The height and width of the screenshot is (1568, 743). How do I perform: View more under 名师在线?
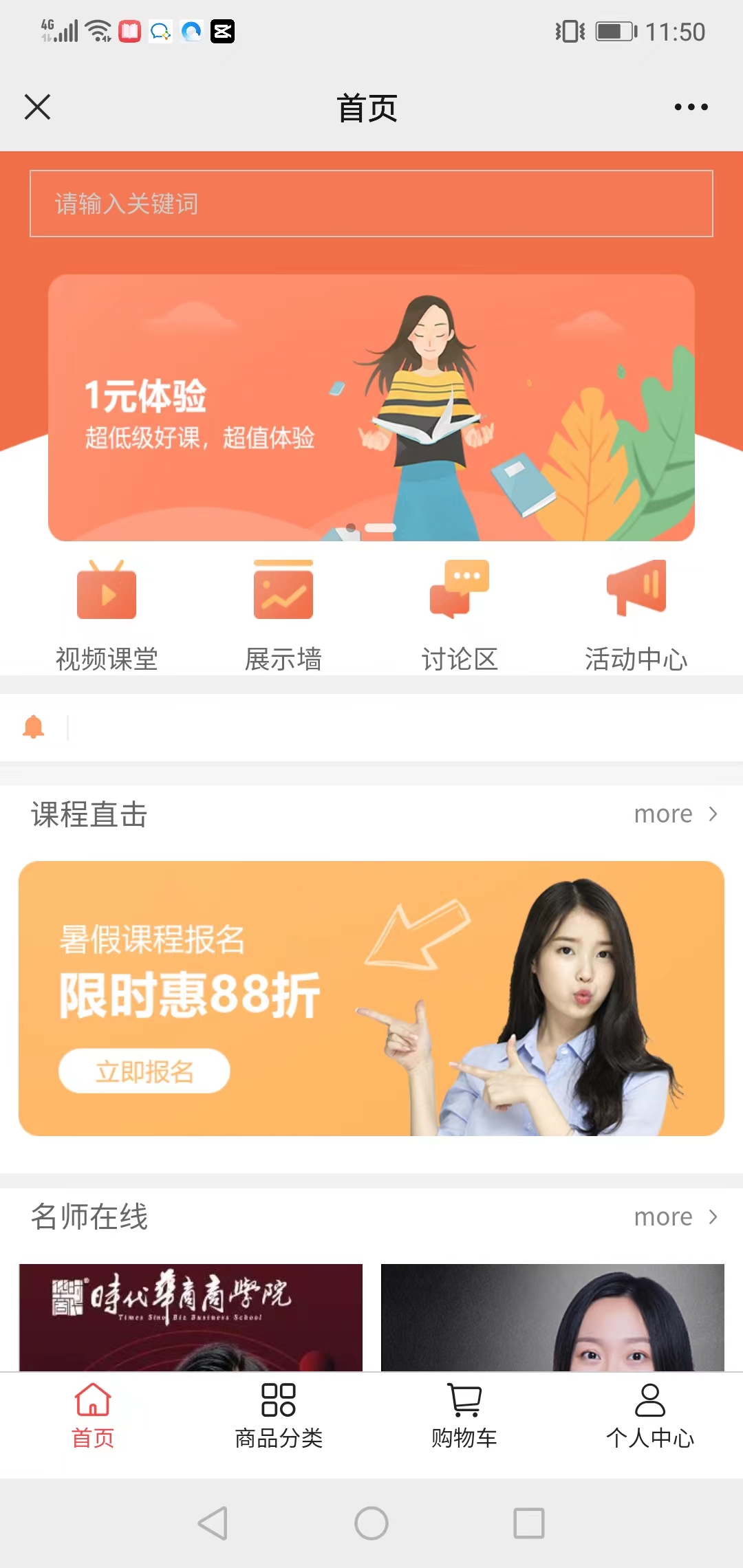point(676,1217)
